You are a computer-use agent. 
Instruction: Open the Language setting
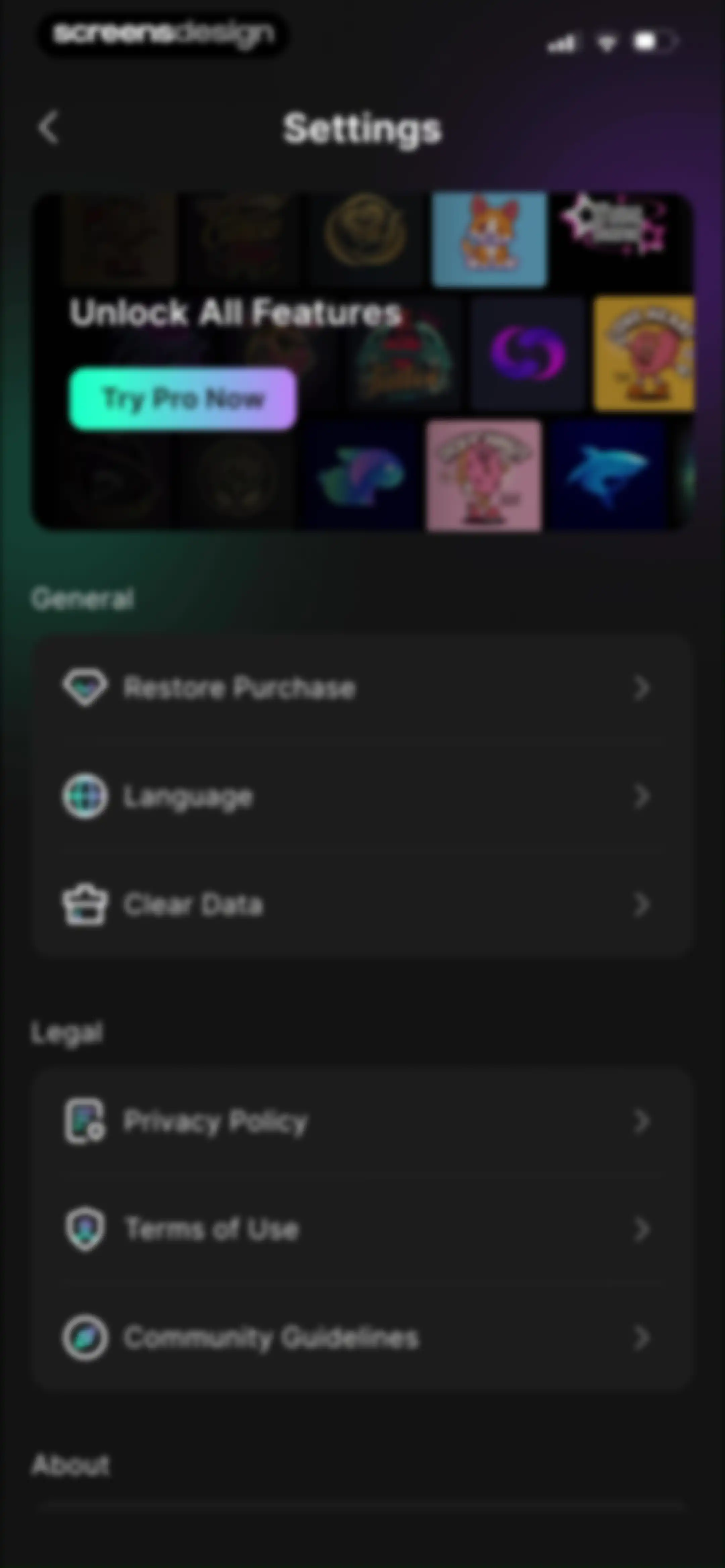pos(362,796)
